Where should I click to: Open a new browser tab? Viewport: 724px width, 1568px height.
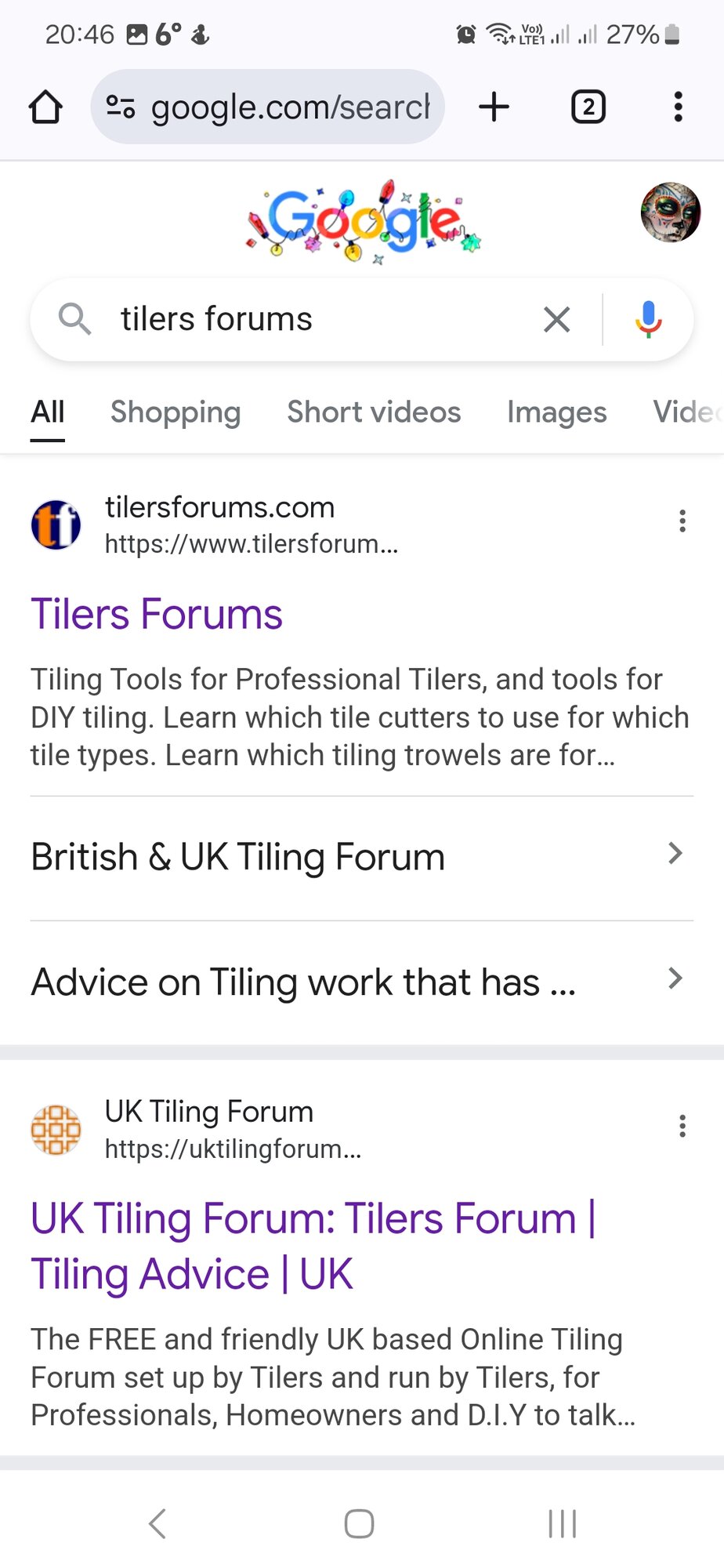tap(494, 107)
